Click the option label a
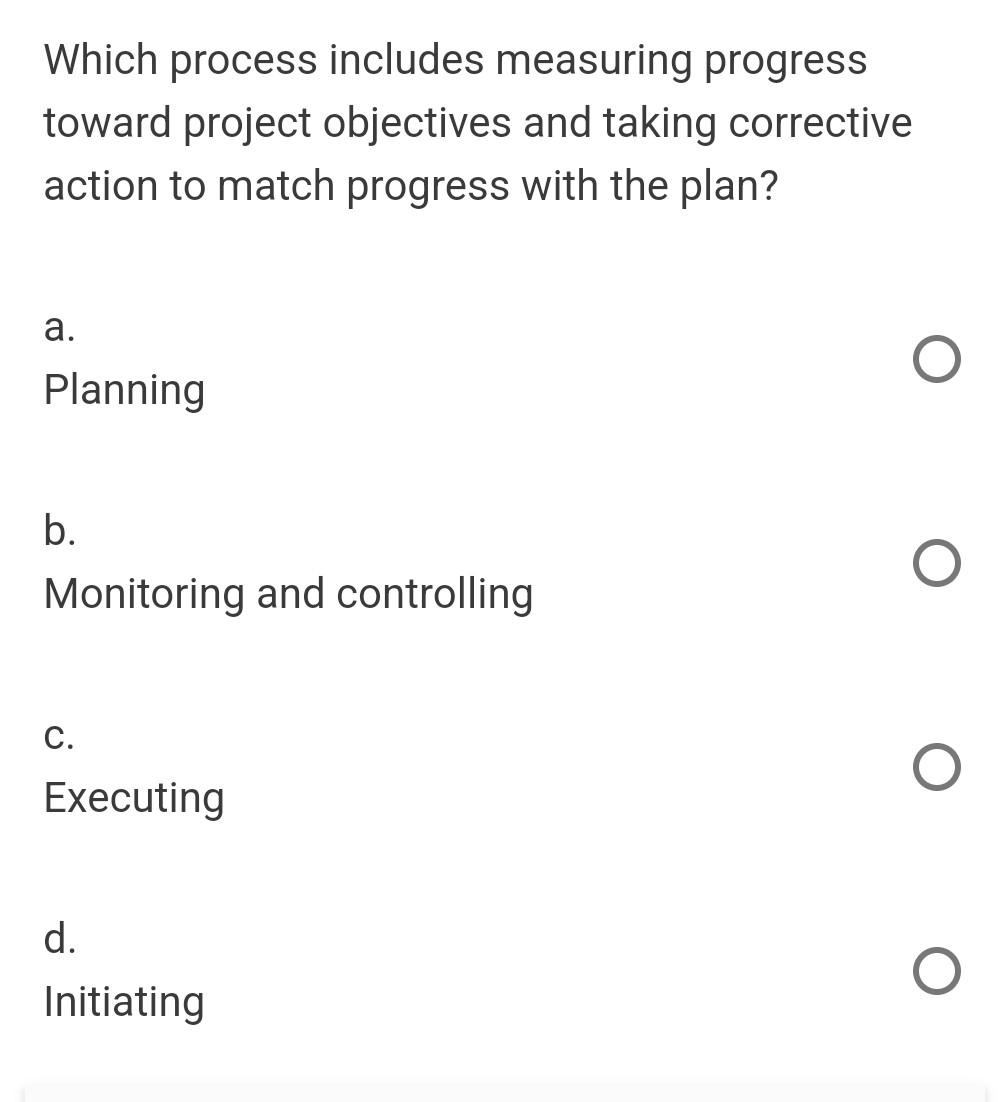This screenshot has width=1000, height=1102. pyautogui.click(x=59, y=328)
